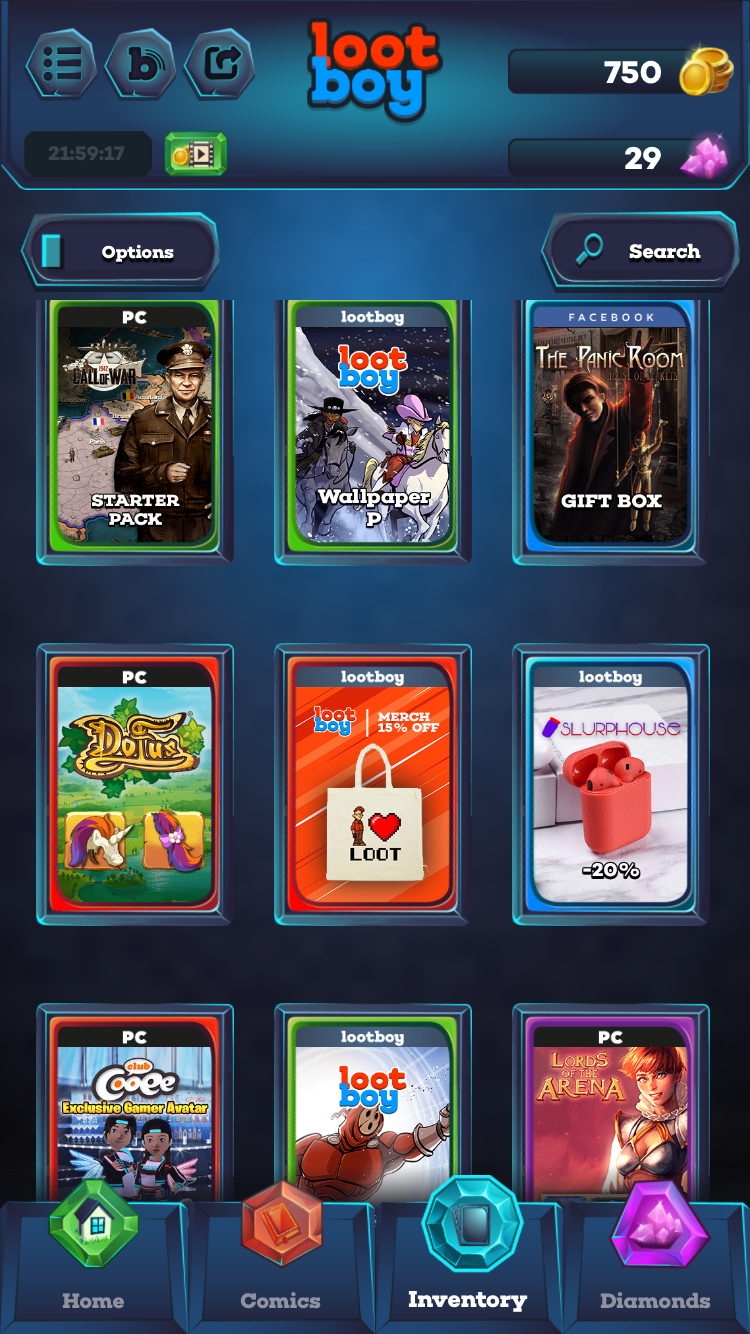Open the Search button

640,251
